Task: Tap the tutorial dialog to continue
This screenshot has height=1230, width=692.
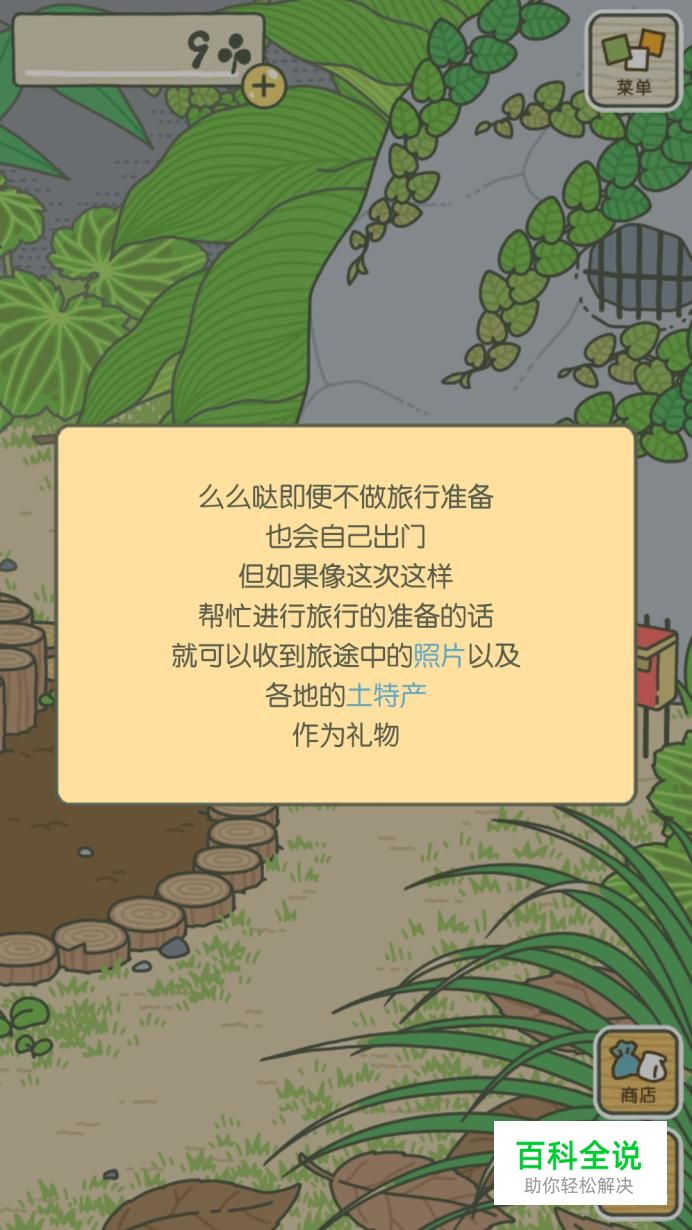Action: (x=346, y=615)
